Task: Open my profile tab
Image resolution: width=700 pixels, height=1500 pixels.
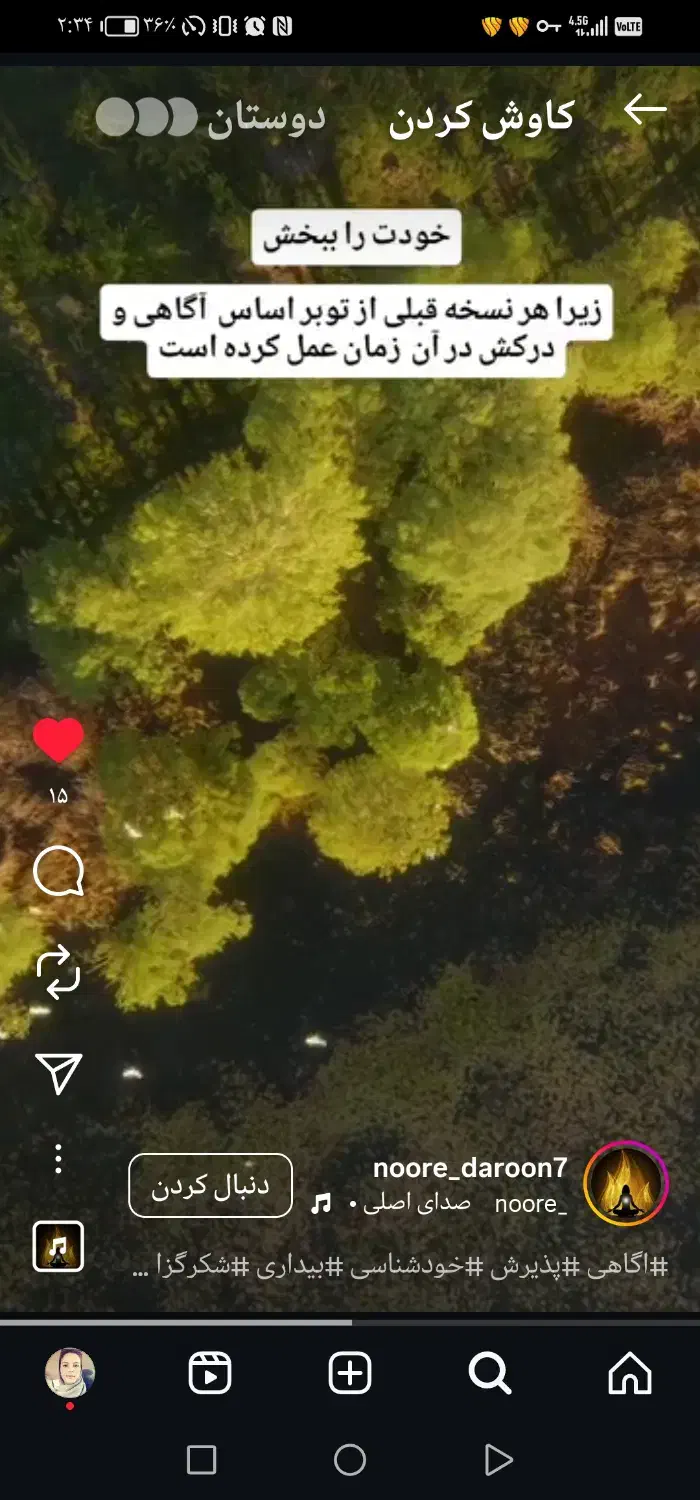Action: tap(70, 1373)
